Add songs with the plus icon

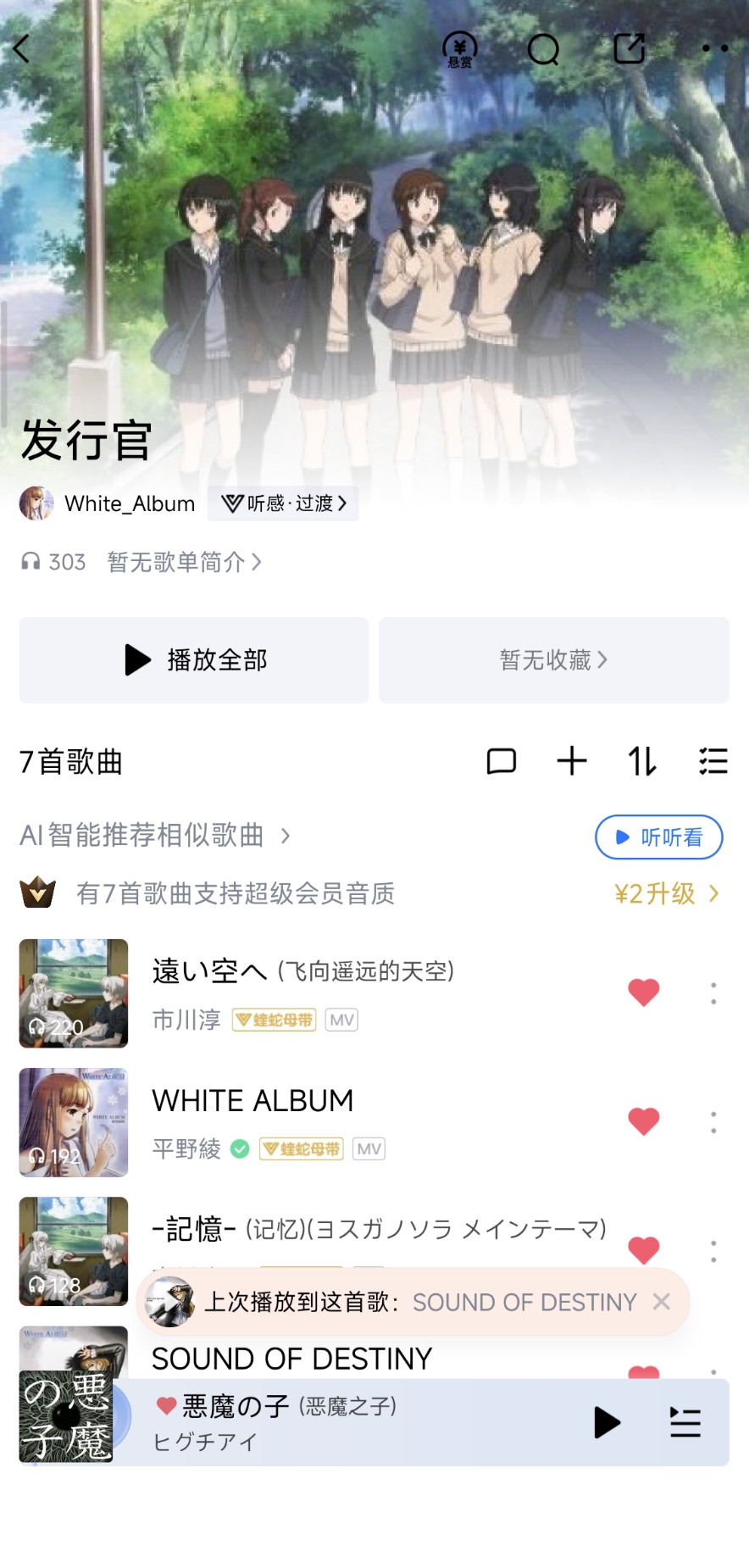(x=572, y=761)
